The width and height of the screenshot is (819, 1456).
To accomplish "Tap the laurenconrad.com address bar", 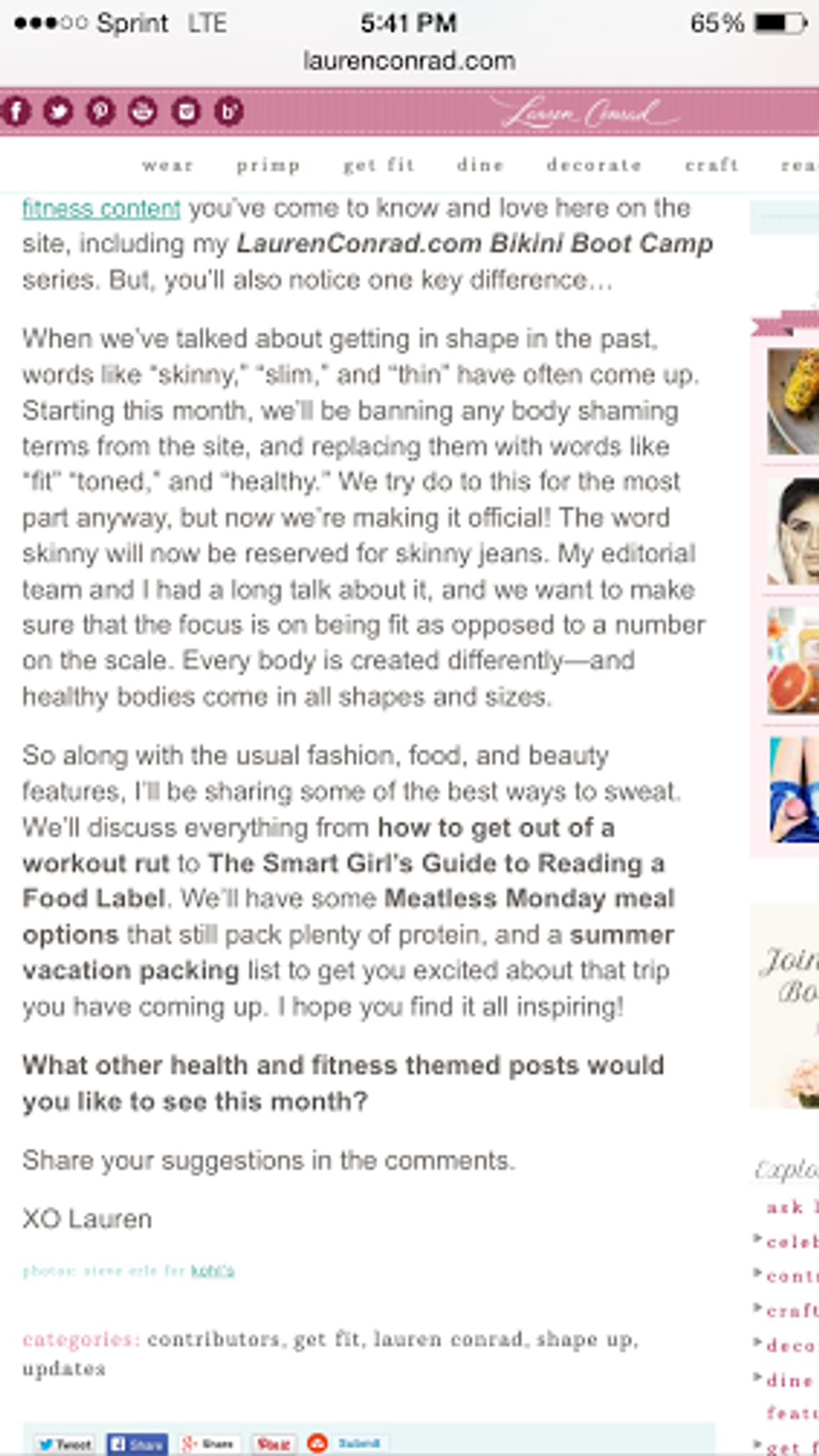I will click(x=409, y=61).
